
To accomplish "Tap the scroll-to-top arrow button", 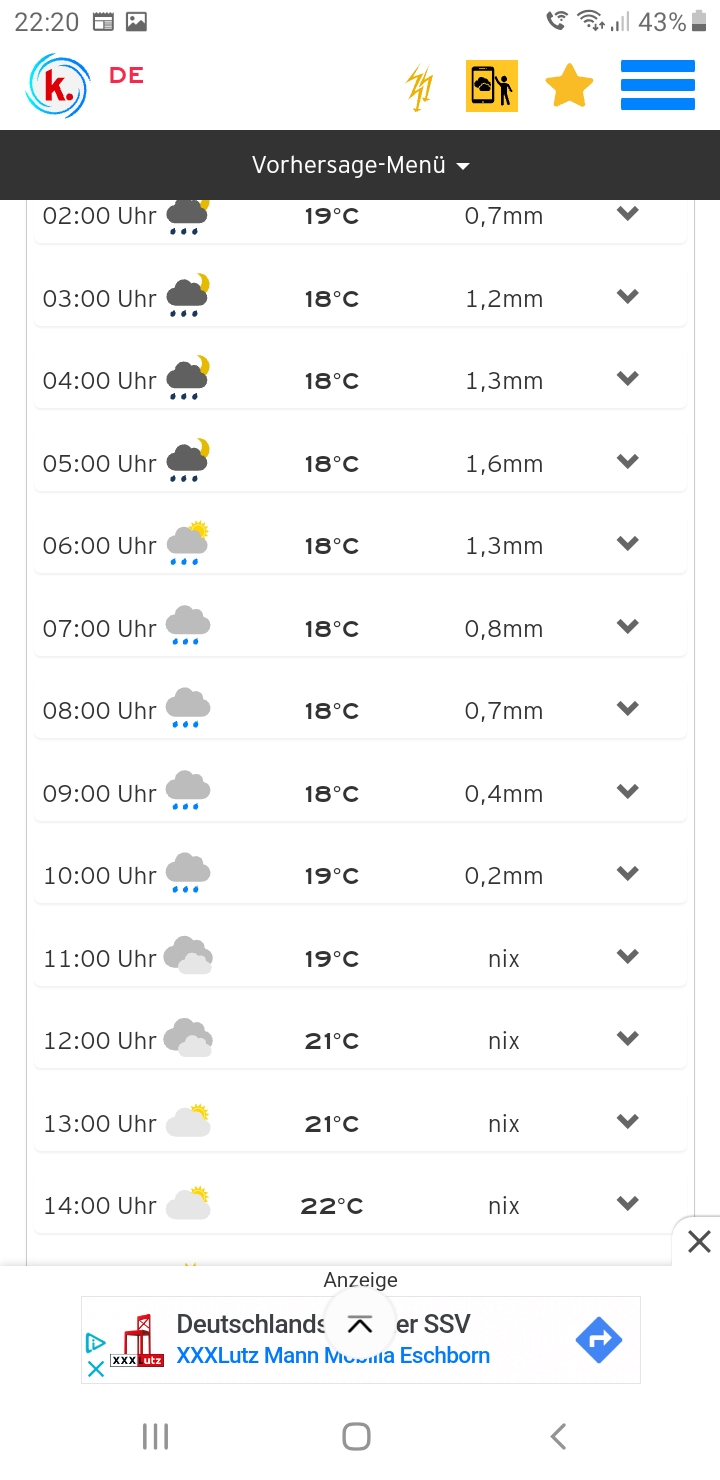I will [359, 1325].
